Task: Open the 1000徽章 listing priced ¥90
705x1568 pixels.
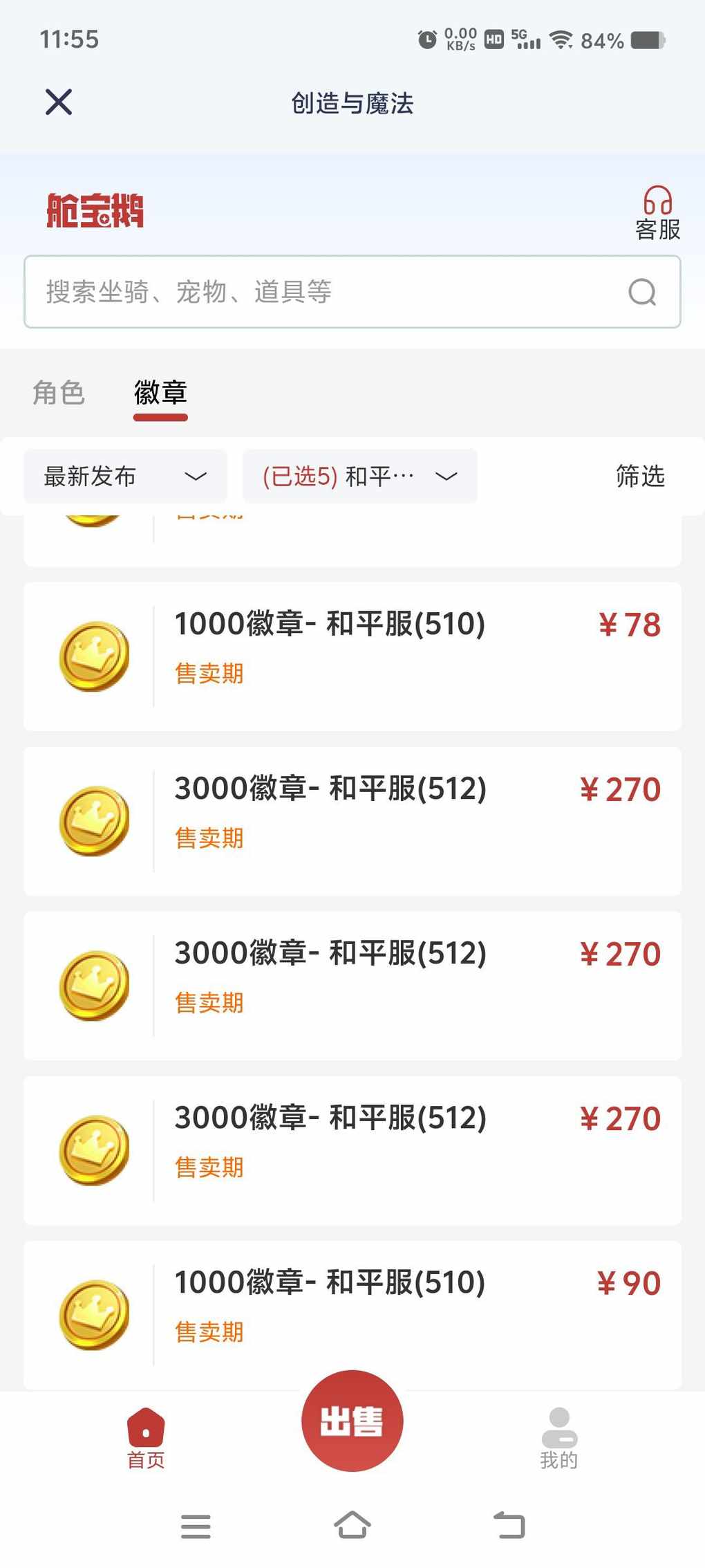Action: 352,1314
